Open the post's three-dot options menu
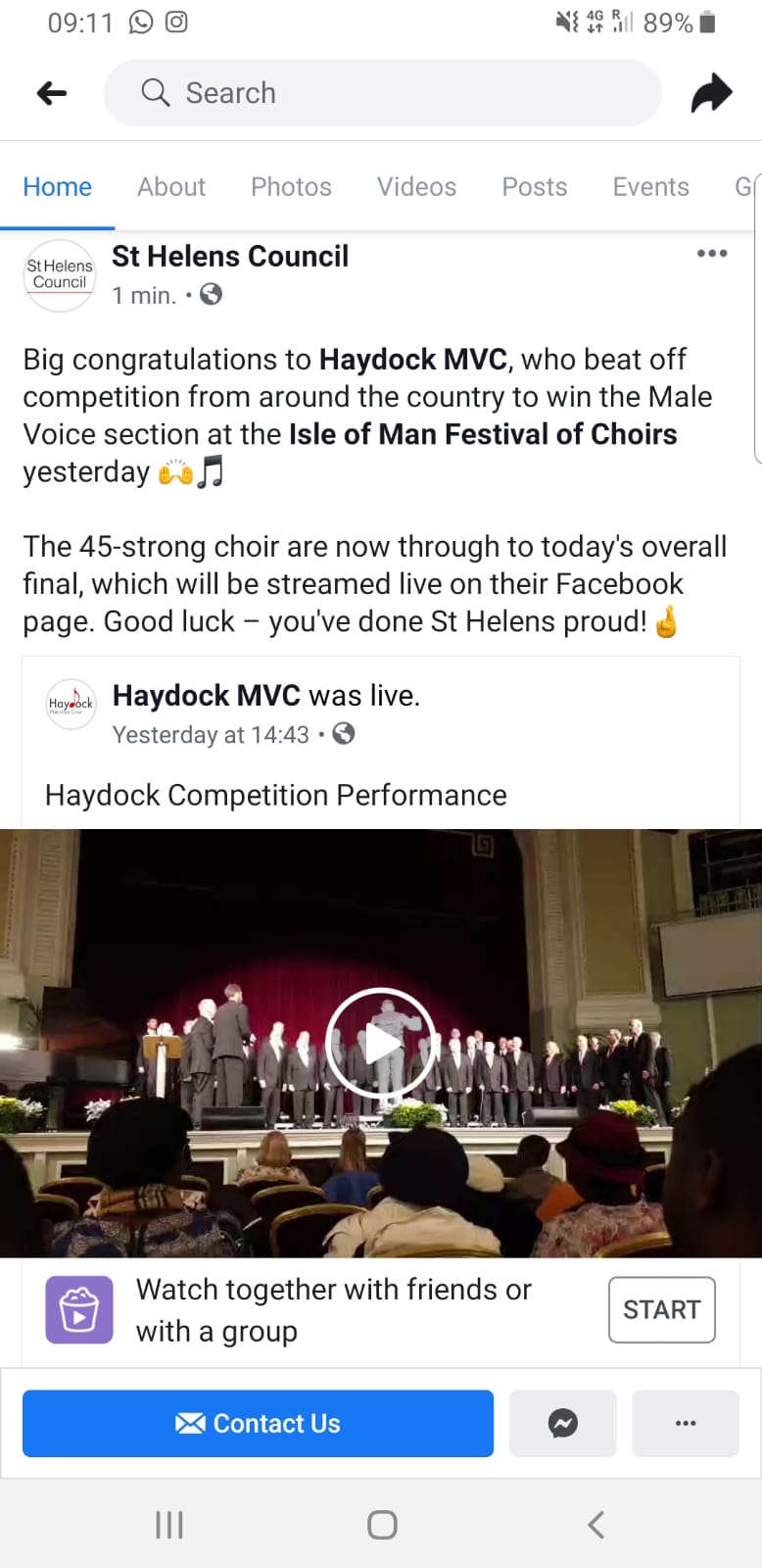Image resolution: width=762 pixels, height=1568 pixels. pos(712,254)
